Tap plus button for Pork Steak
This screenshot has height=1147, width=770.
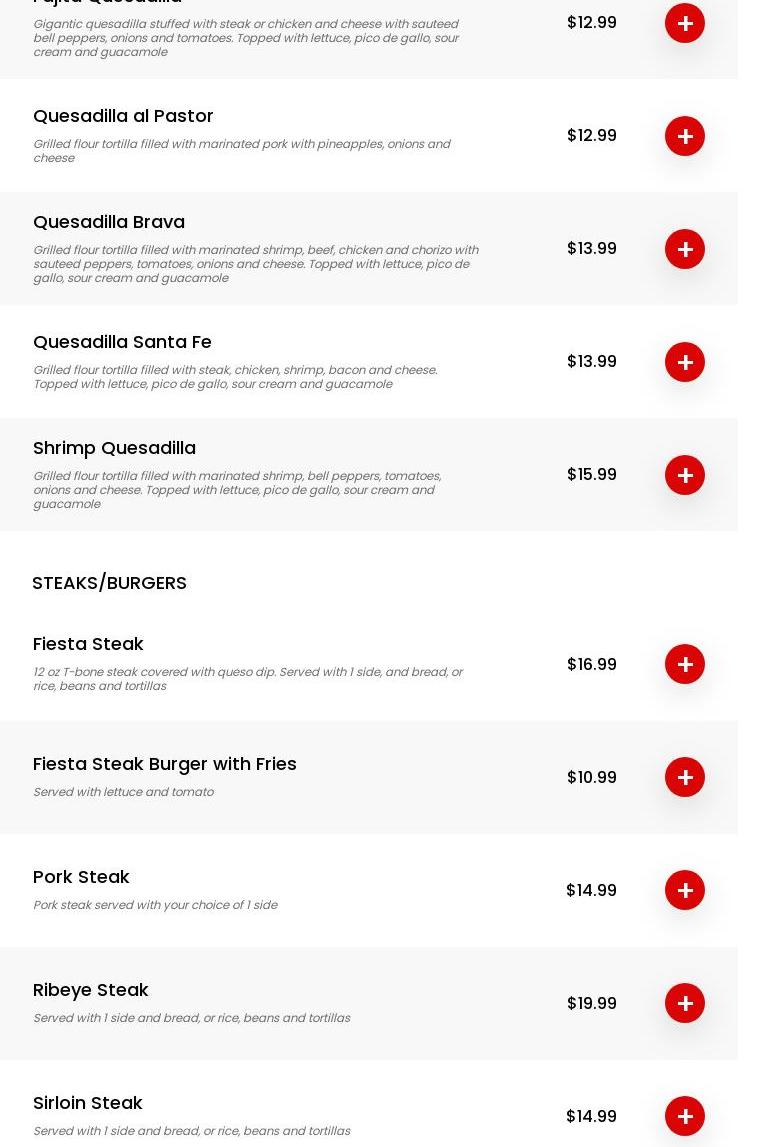point(685,890)
